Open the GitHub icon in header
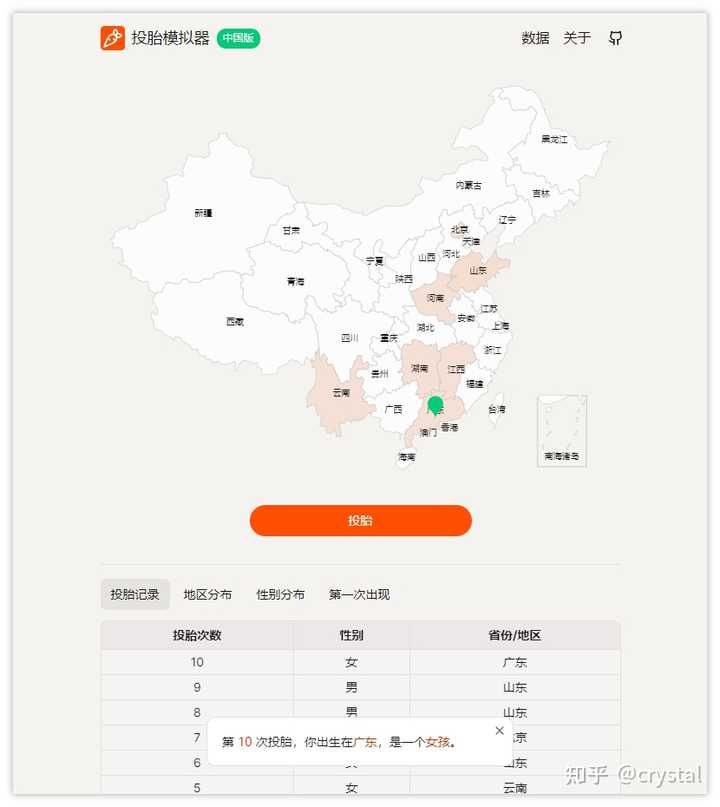 click(616, 38)
